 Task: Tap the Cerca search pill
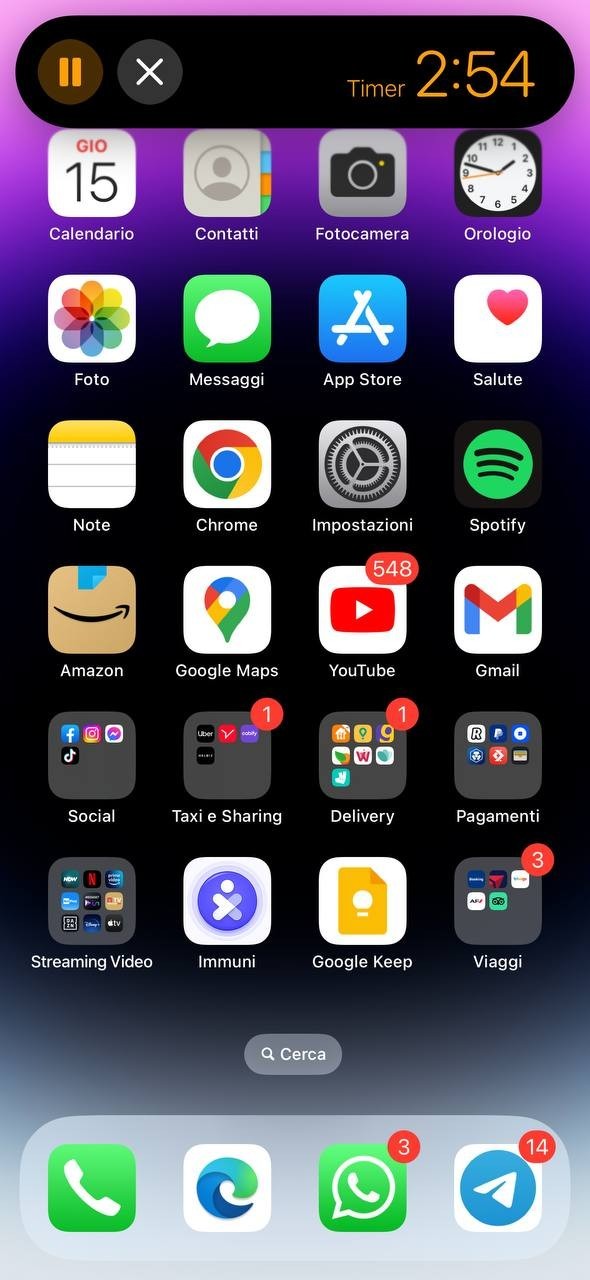click(x=293, y=1054)
